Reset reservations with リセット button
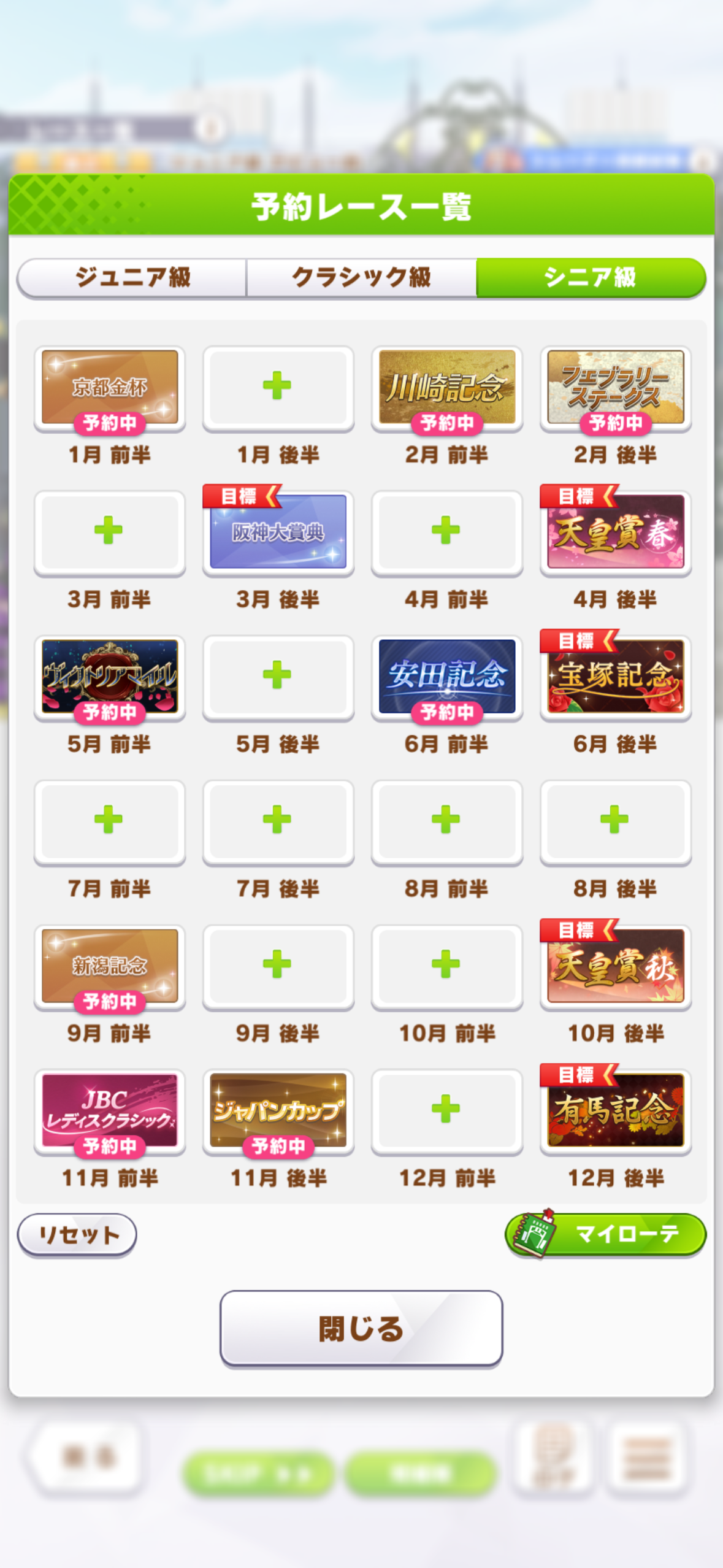The image size is (723, 1568). pyautogui.click(x=77, y=1235)
